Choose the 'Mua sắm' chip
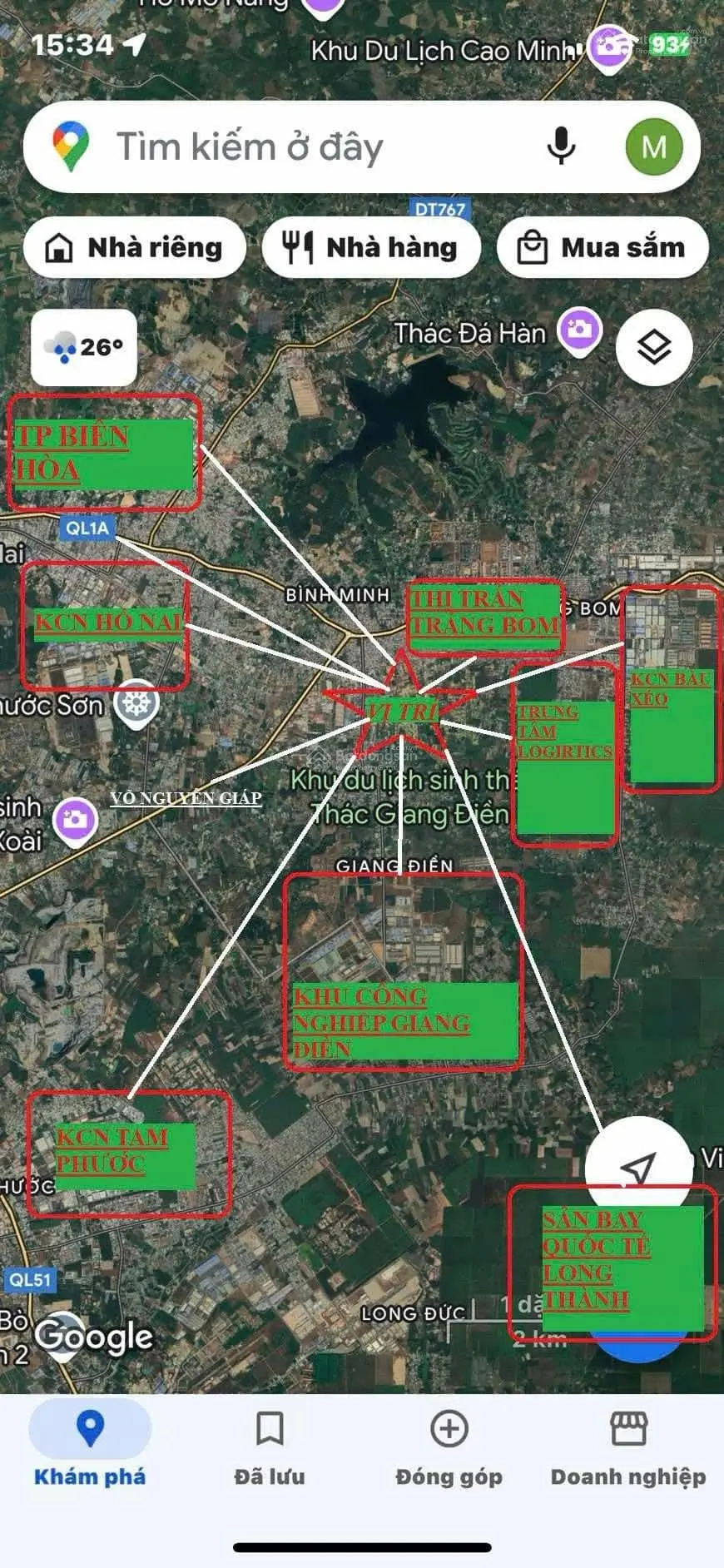 (x=603, y=247)
